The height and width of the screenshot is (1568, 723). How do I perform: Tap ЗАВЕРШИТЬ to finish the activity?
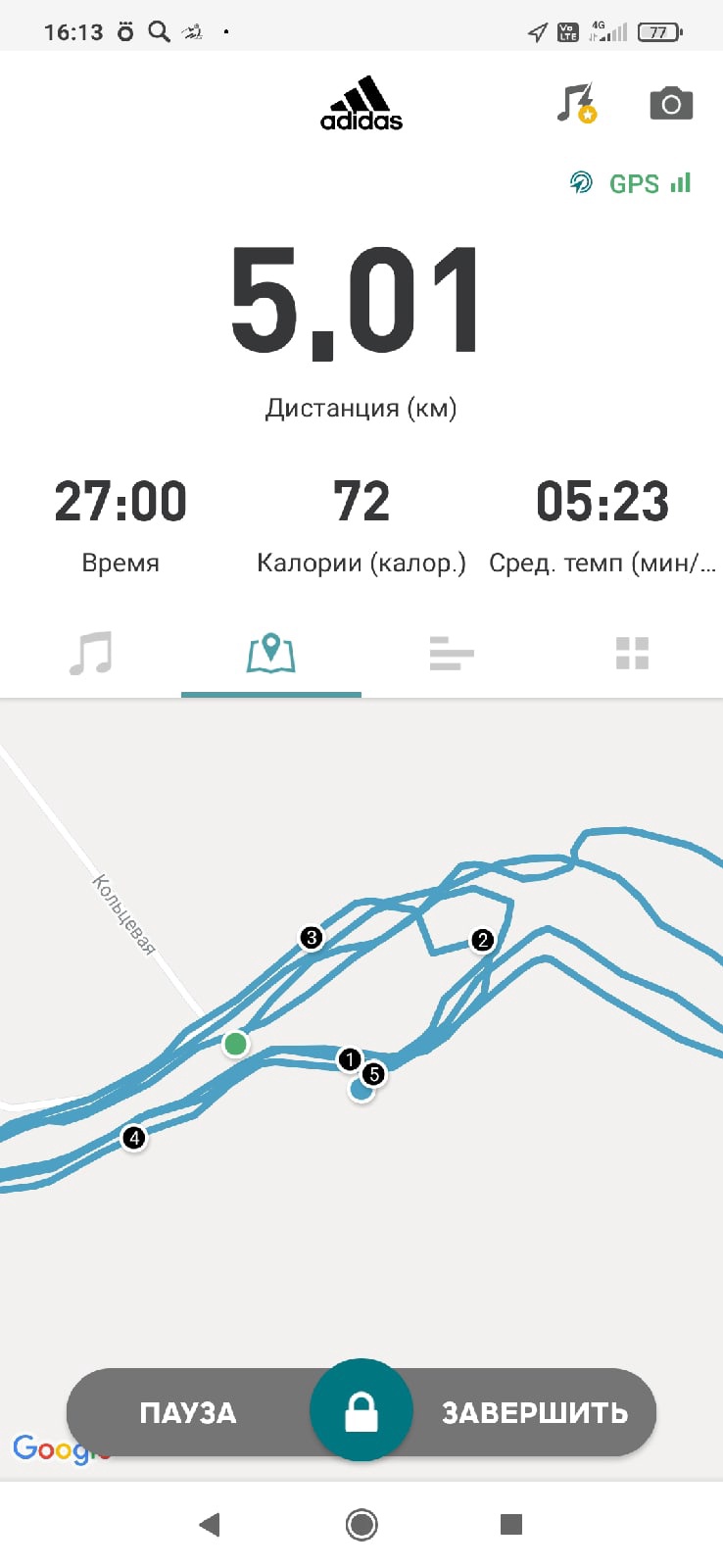click(534, 1412)
